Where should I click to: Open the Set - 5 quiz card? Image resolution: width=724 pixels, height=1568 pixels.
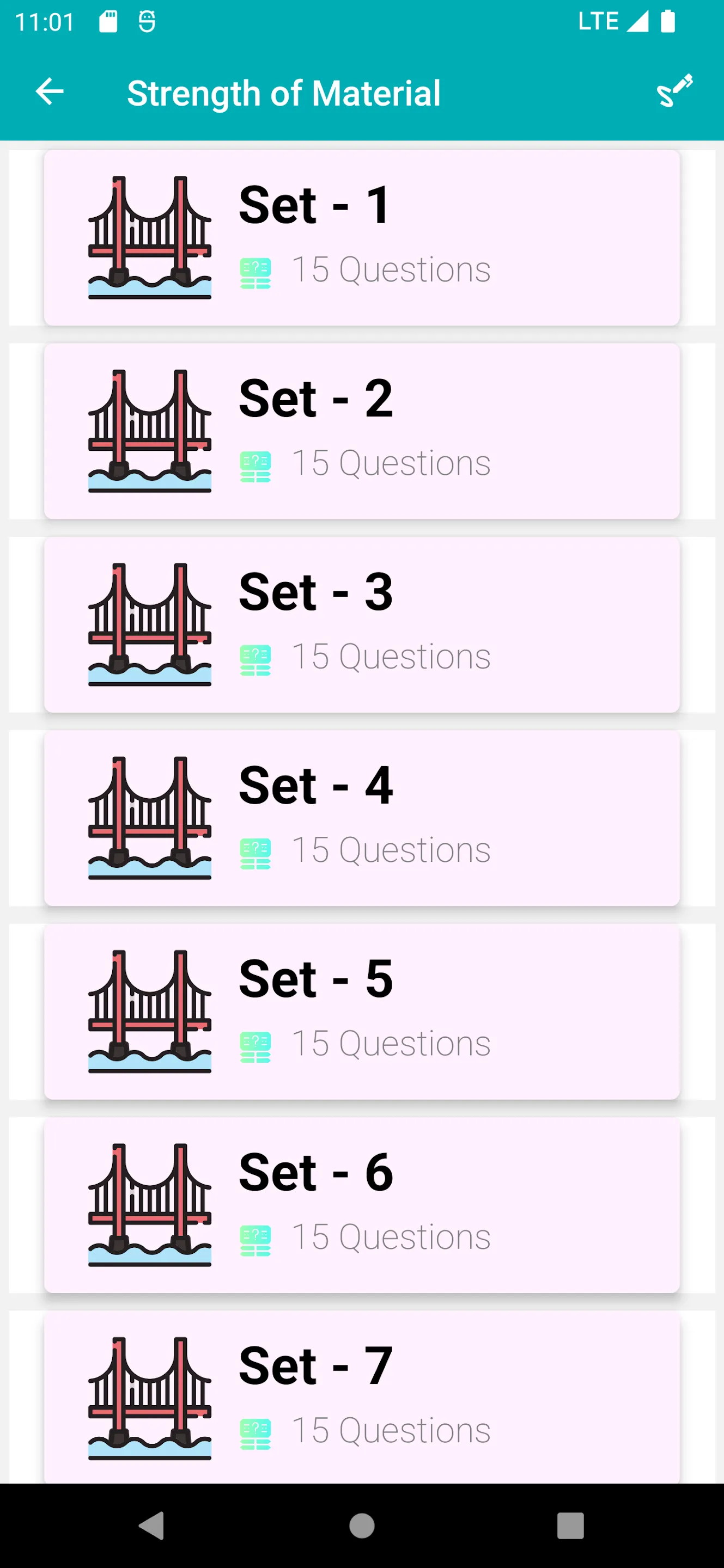[362, 1010]
